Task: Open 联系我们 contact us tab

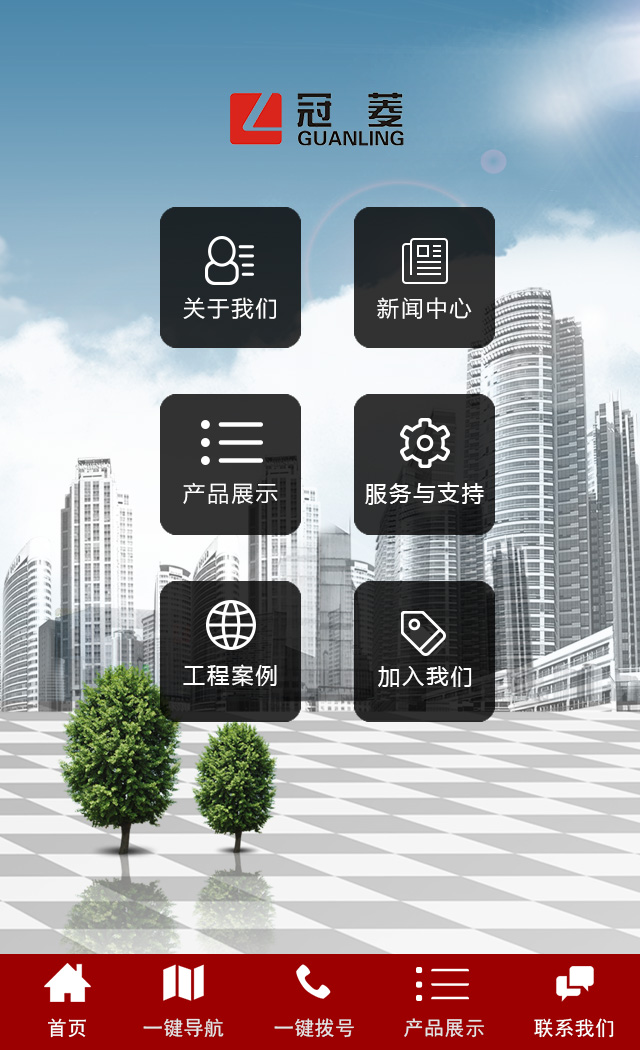Action: click(574, 1000)
